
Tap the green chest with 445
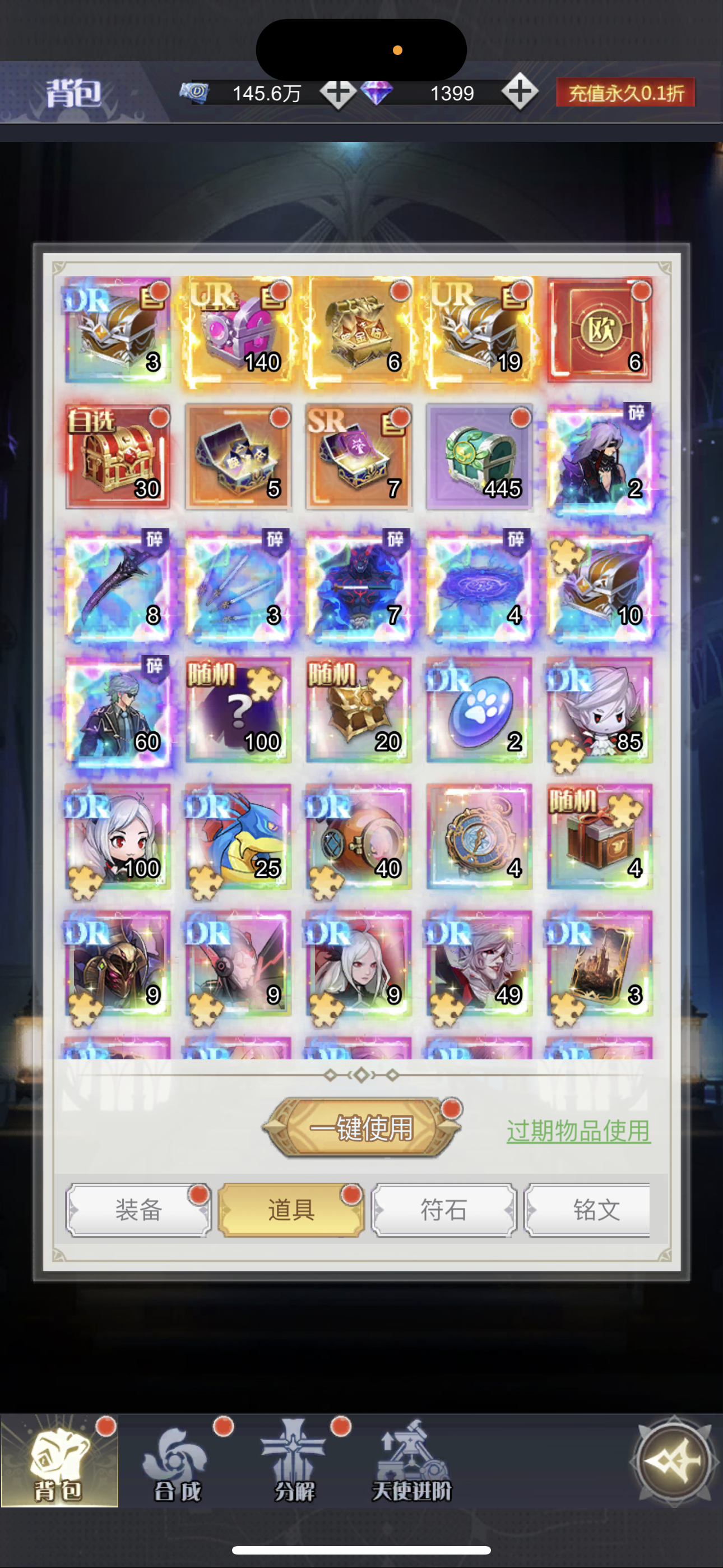click(x=480, y=457)
